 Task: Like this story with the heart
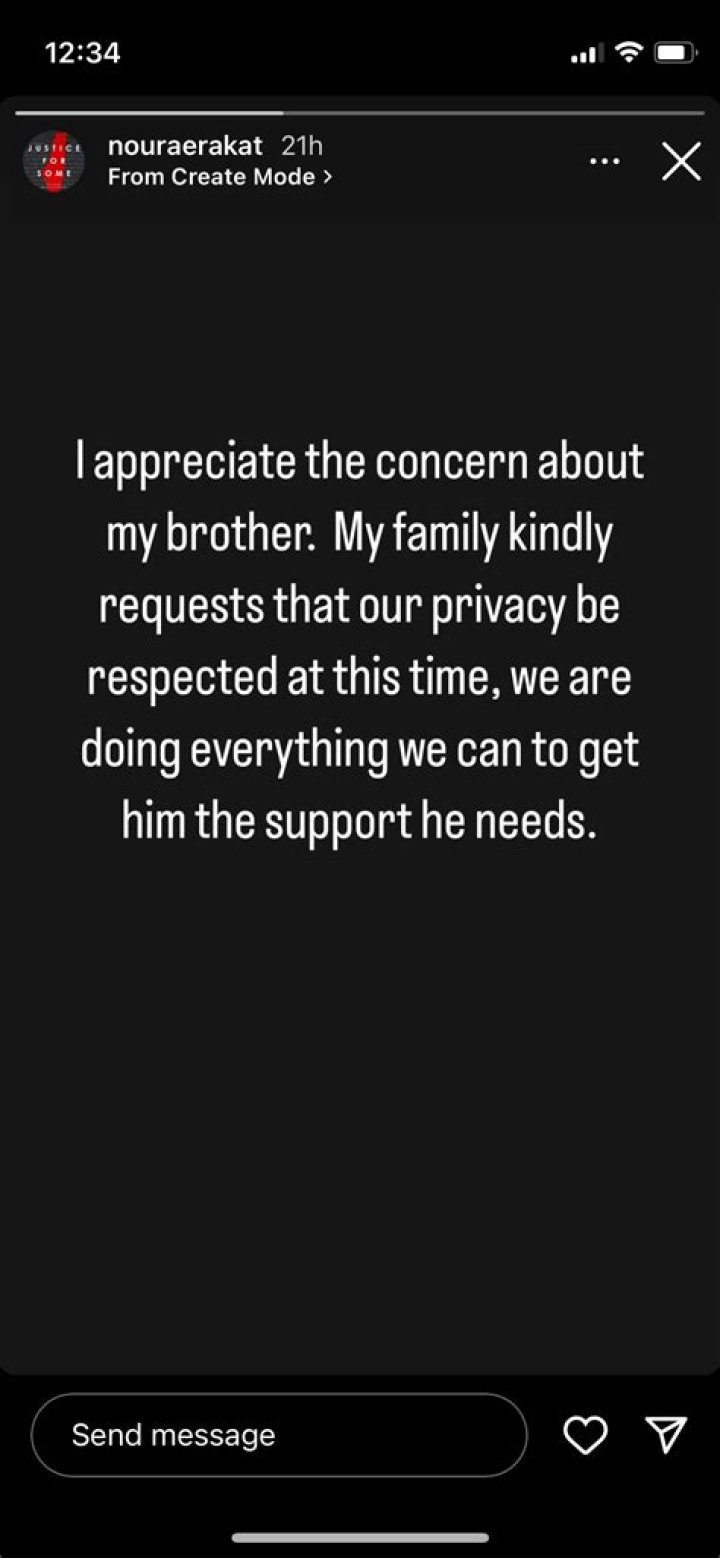[x=585, y=1435]
